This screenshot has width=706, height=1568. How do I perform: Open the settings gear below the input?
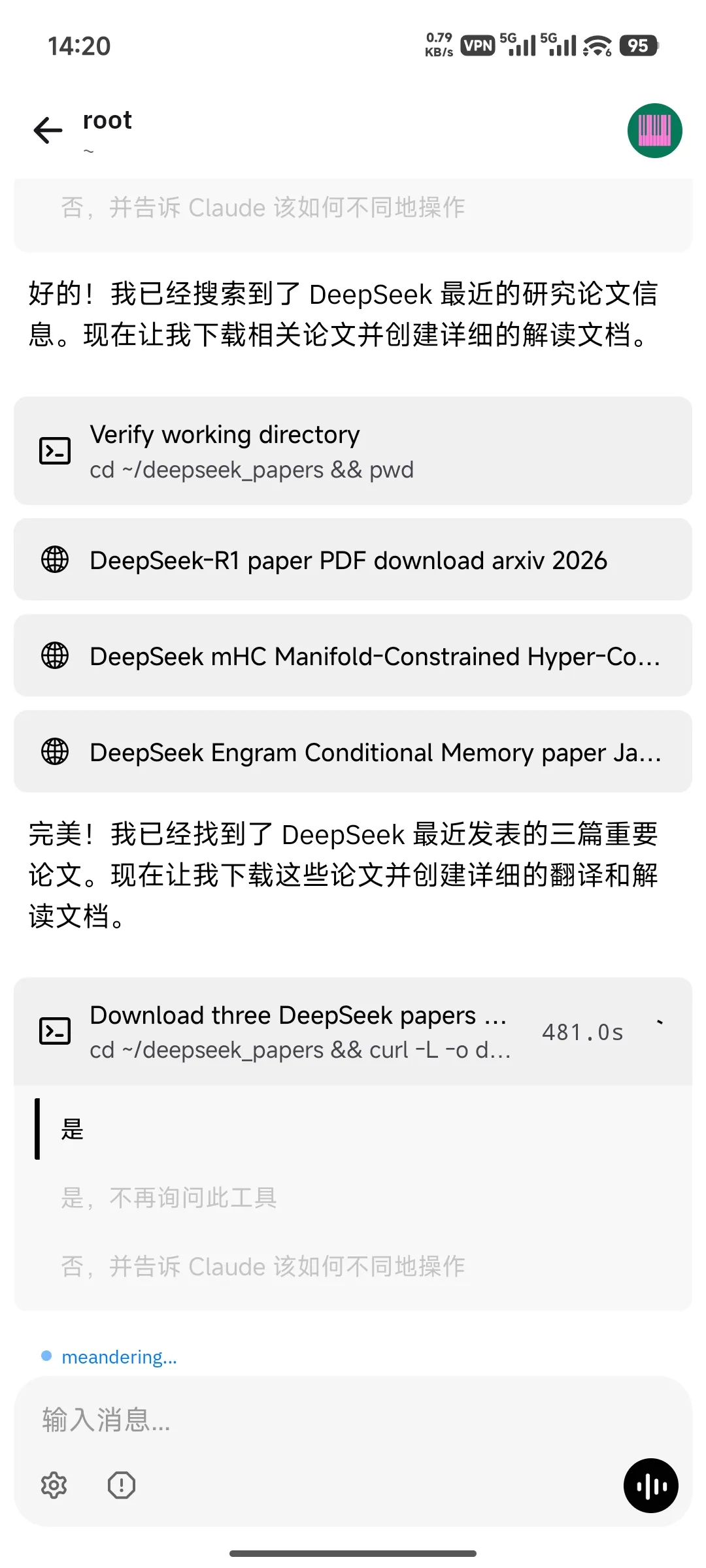54,1485
